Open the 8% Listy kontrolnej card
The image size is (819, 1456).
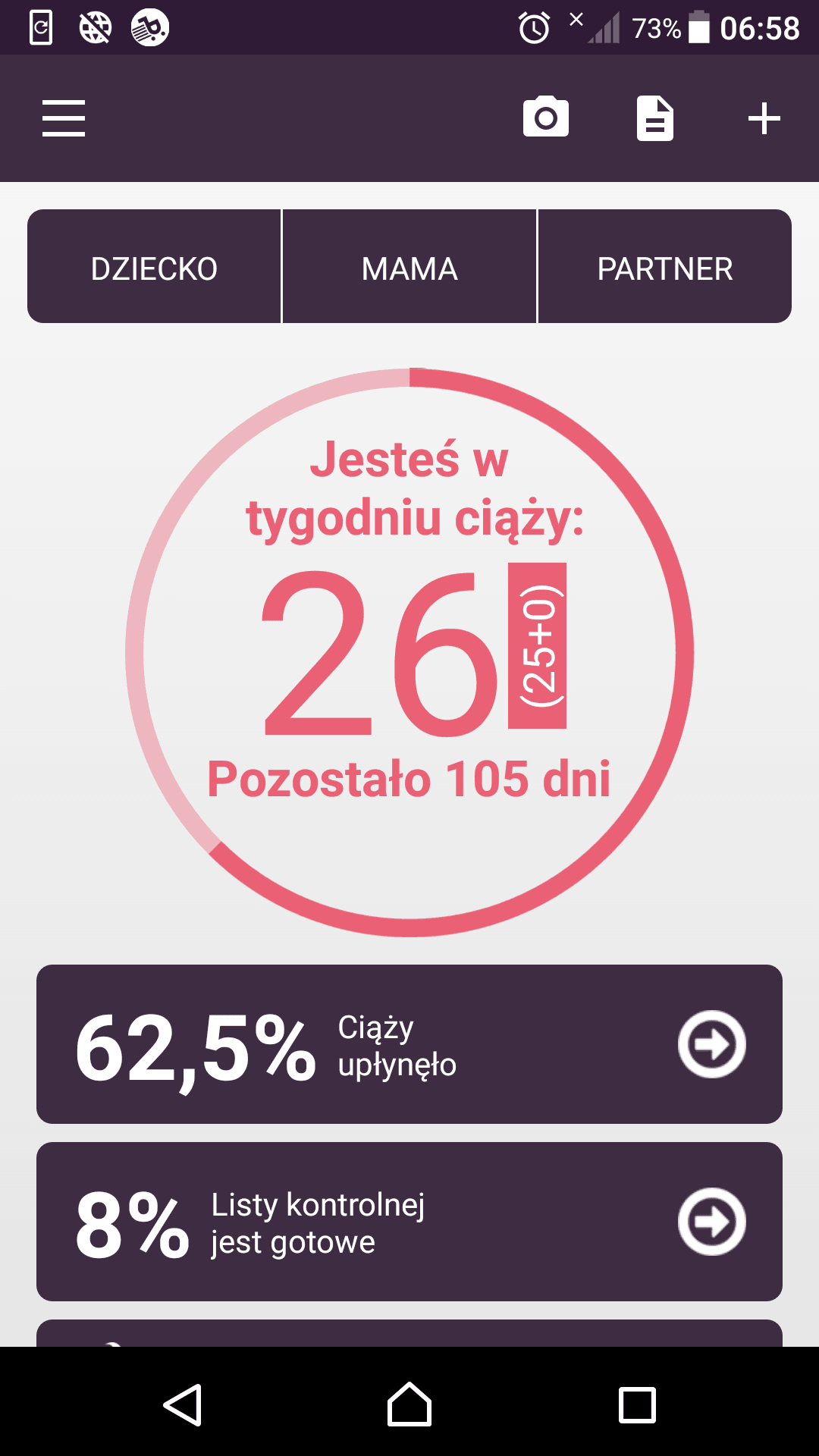[409, 1222]
